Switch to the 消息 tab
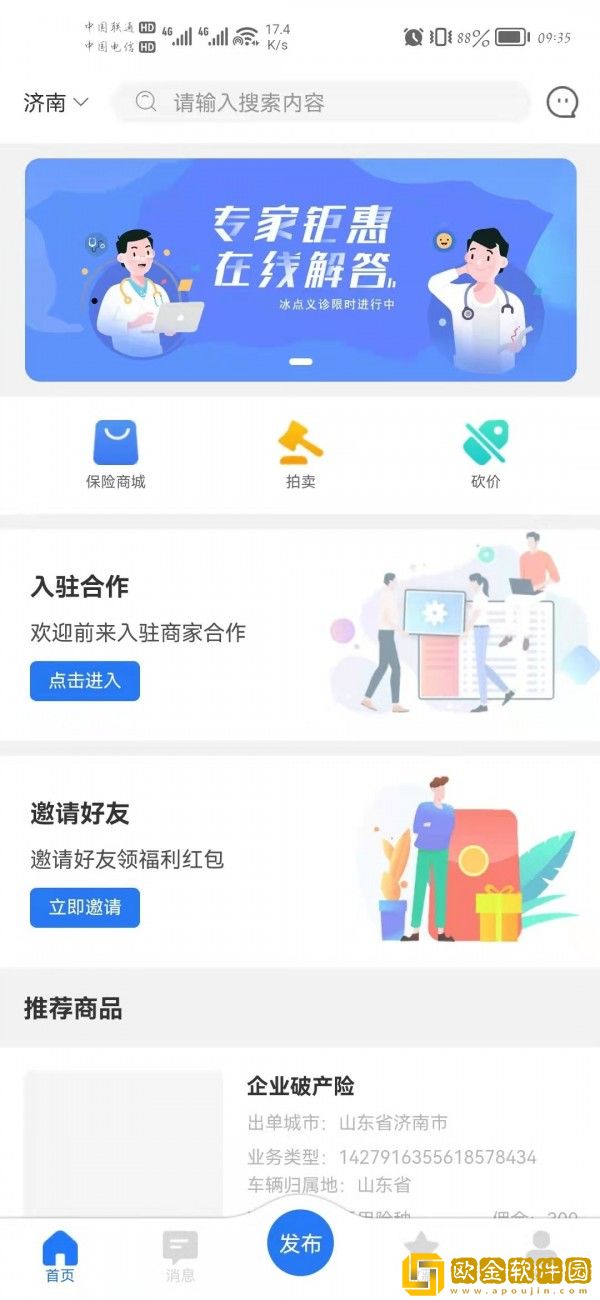This screenshot has width=600, height=1300. click(180, 1257)
